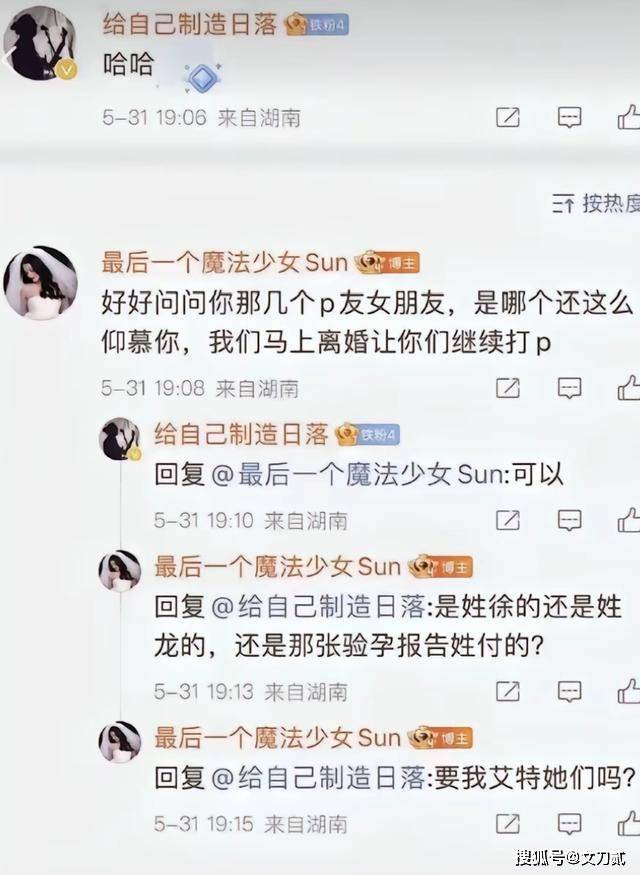The image size is (640, 875).
Task: Share the 可以 reply posted at 19:10
Action: (x=508, y=520)
